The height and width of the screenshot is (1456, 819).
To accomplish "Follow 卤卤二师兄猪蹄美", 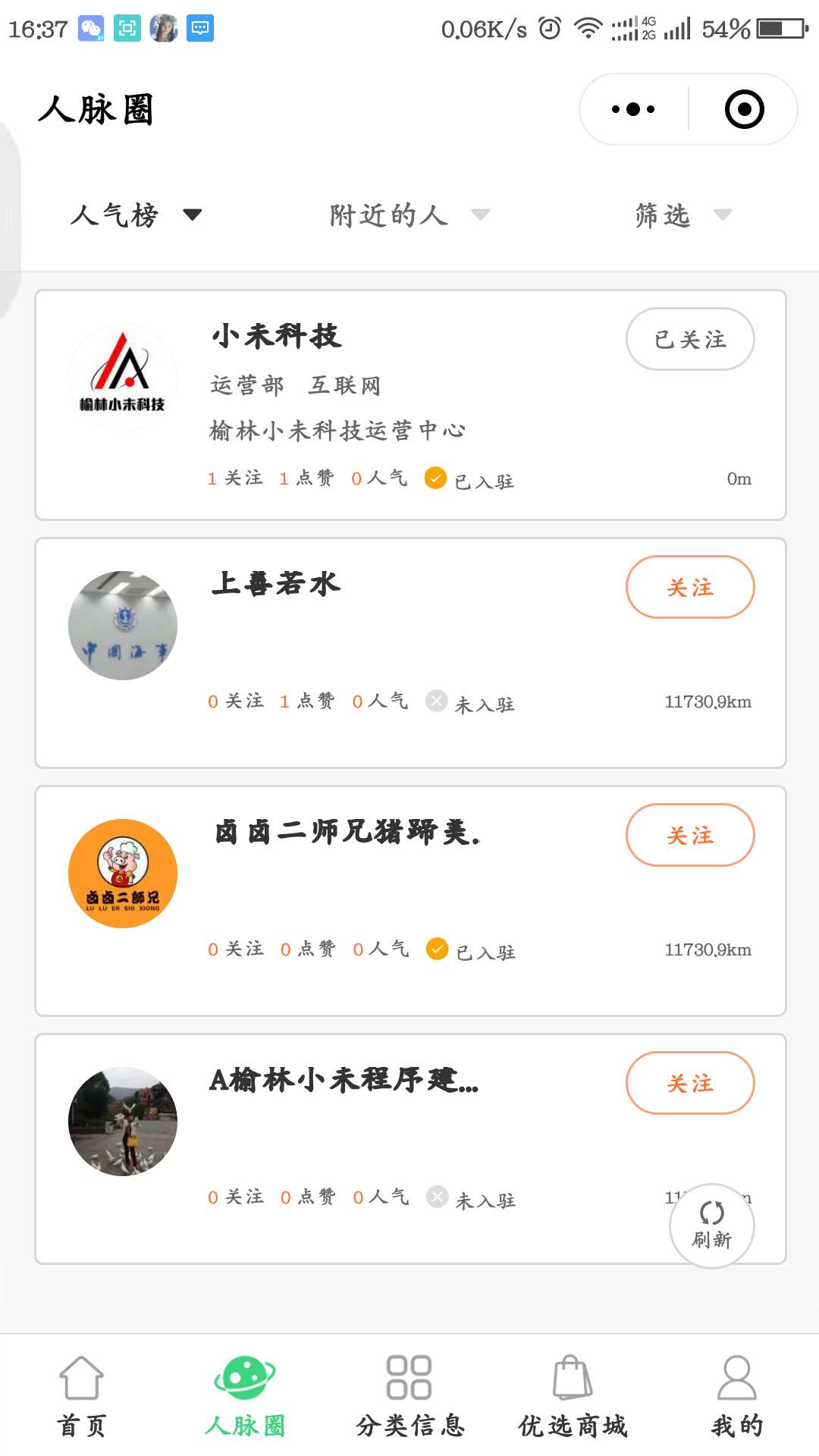I will coord(690,835).
